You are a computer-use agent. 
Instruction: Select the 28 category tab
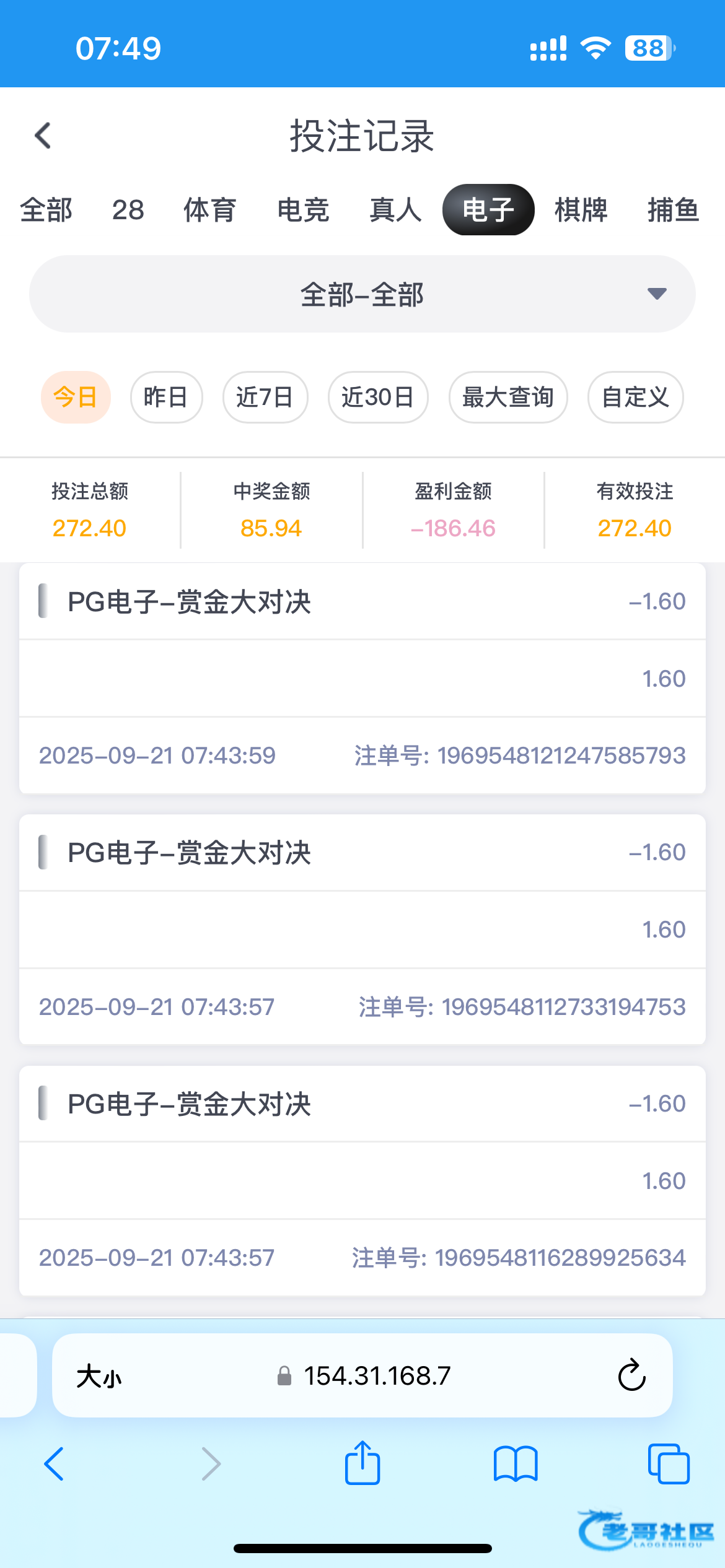(x=128, y=210)
